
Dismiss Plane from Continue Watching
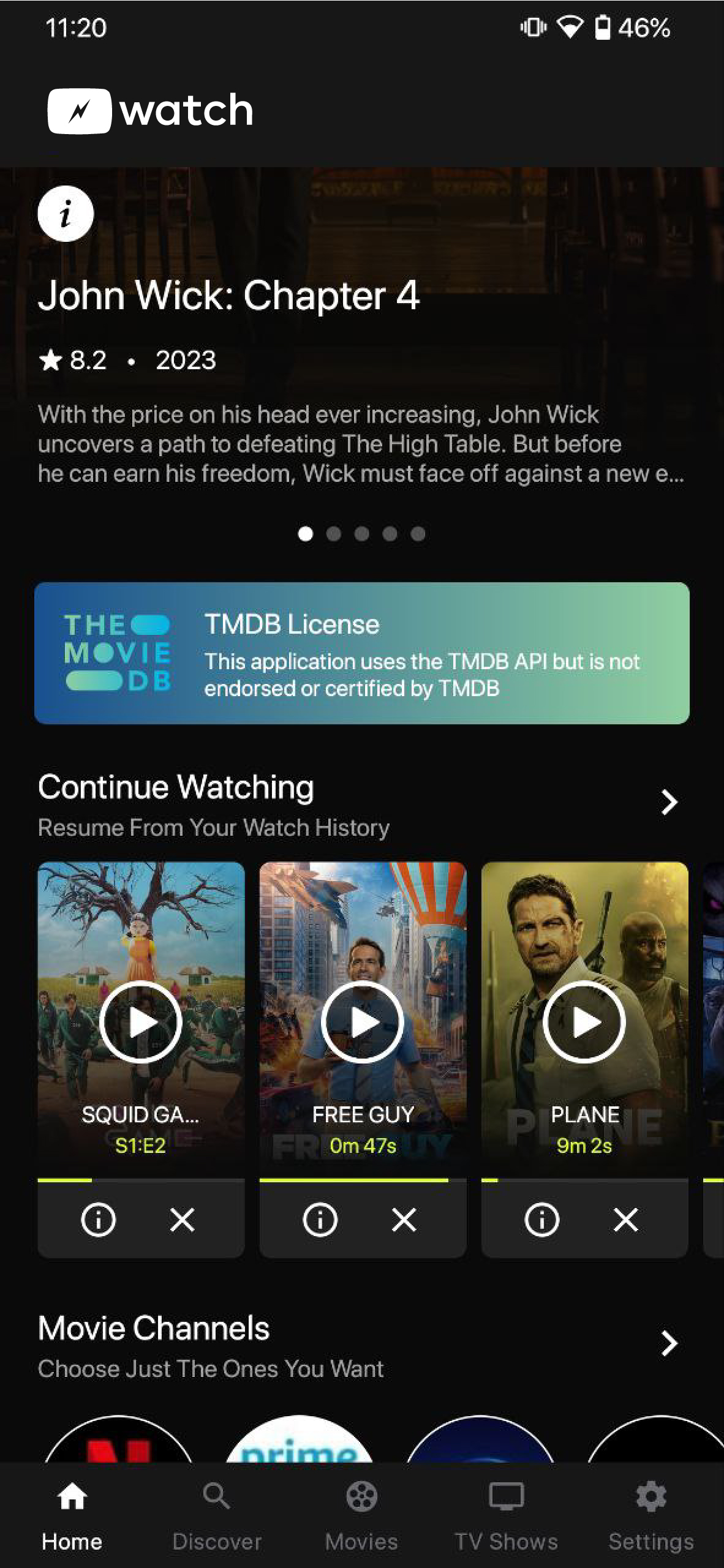coord(626,1220)
